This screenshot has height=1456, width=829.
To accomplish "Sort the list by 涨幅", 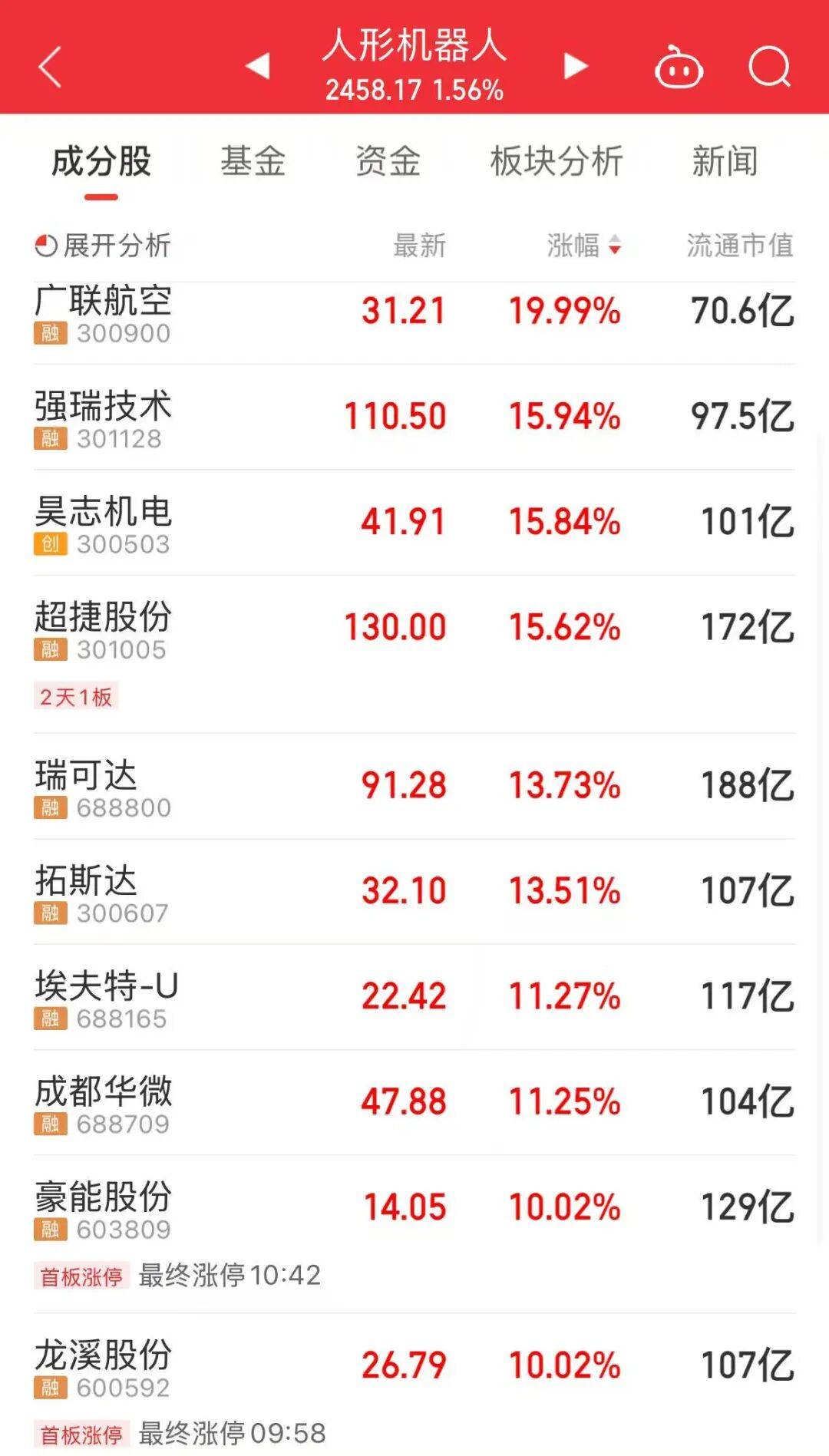I will 583,246.
